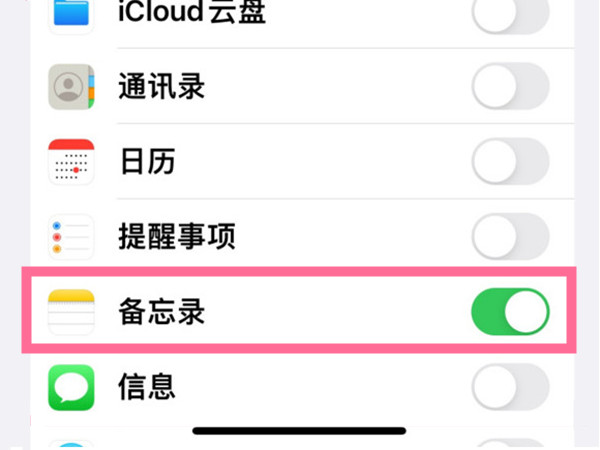The width and height of the screenshot is (600, 450).
Task: Switch on 提醒事项 toggle
Action: tap(510, 237)
